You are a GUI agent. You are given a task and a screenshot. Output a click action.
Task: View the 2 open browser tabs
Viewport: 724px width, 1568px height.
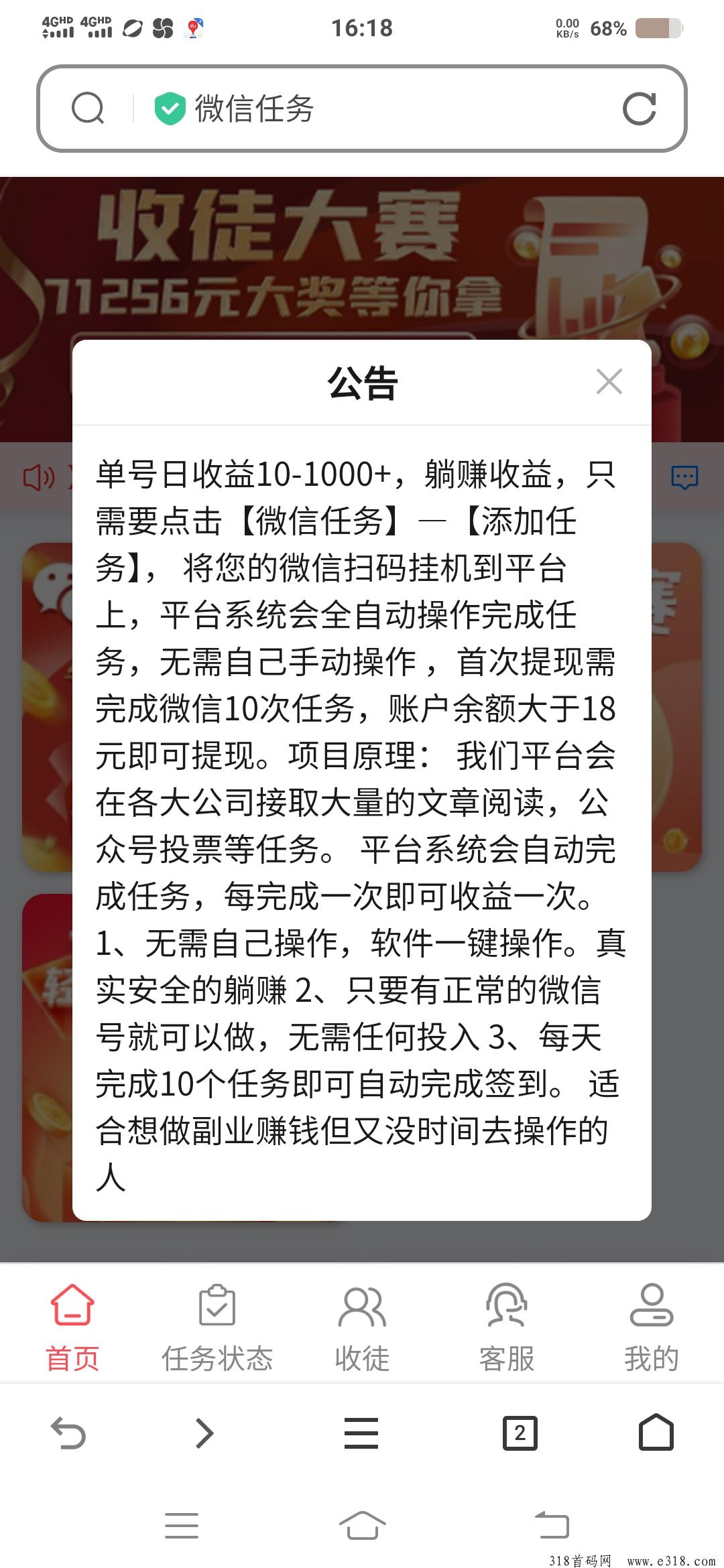[520, 1433]
